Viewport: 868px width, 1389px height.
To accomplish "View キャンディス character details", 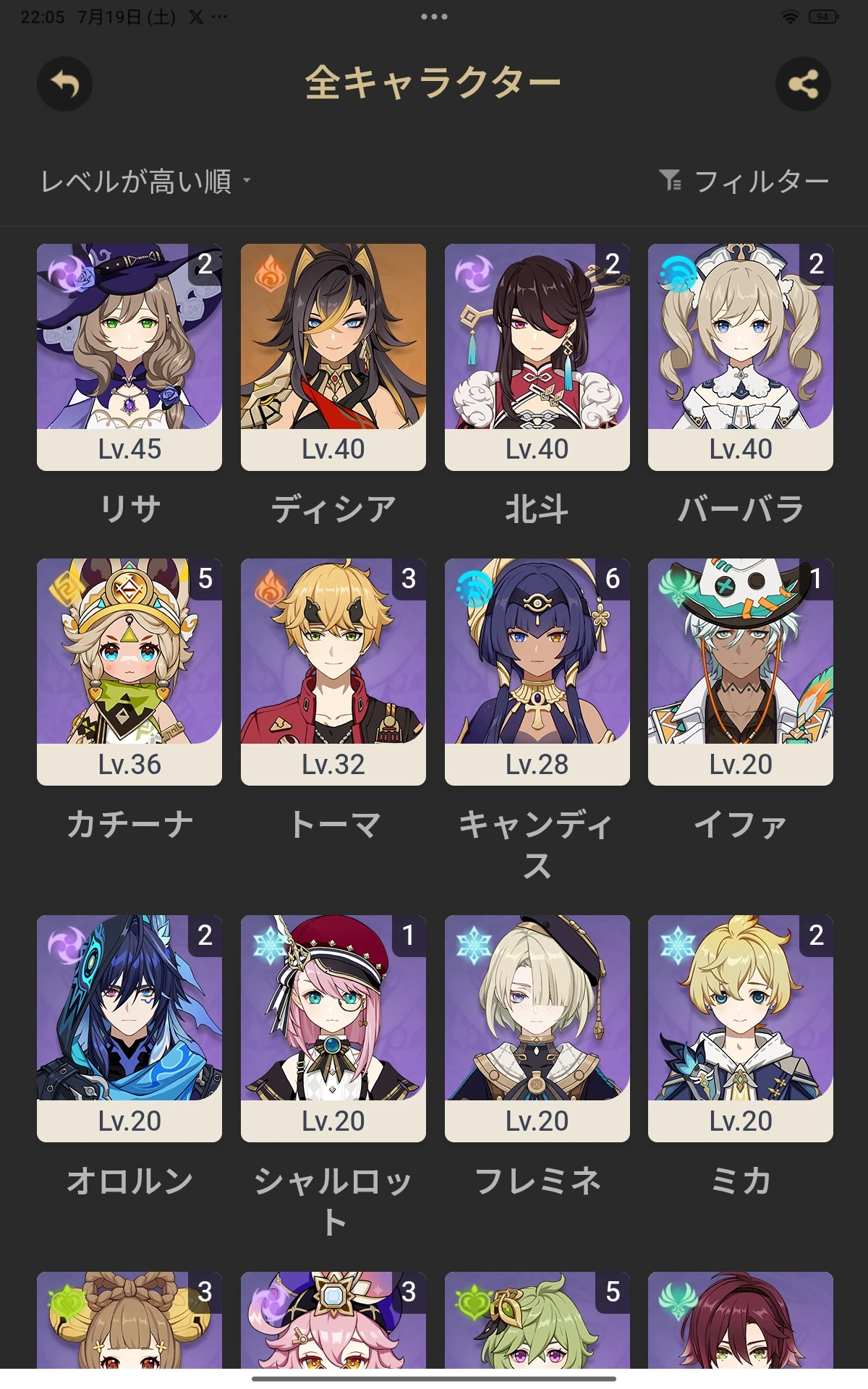I will [537, 671].
